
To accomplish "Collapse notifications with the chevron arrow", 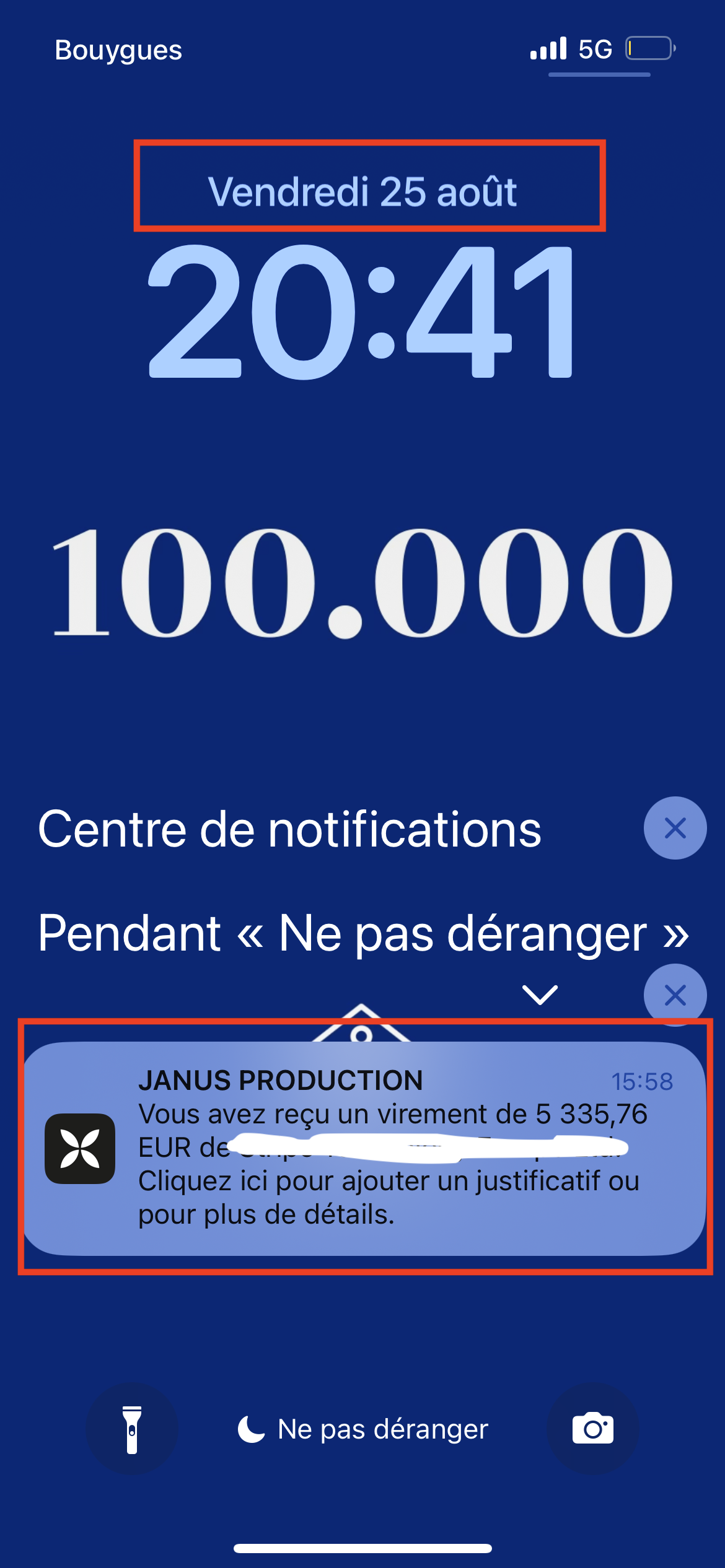I will coord(540,995).
